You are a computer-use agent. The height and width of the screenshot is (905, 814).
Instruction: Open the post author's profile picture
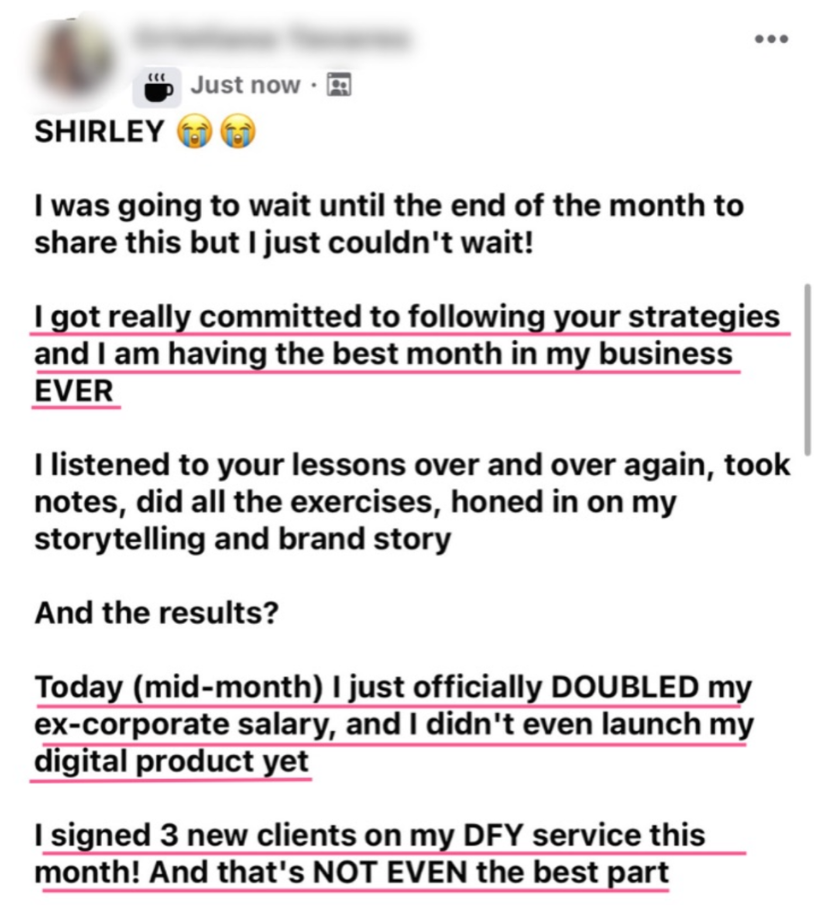point(72,55)
